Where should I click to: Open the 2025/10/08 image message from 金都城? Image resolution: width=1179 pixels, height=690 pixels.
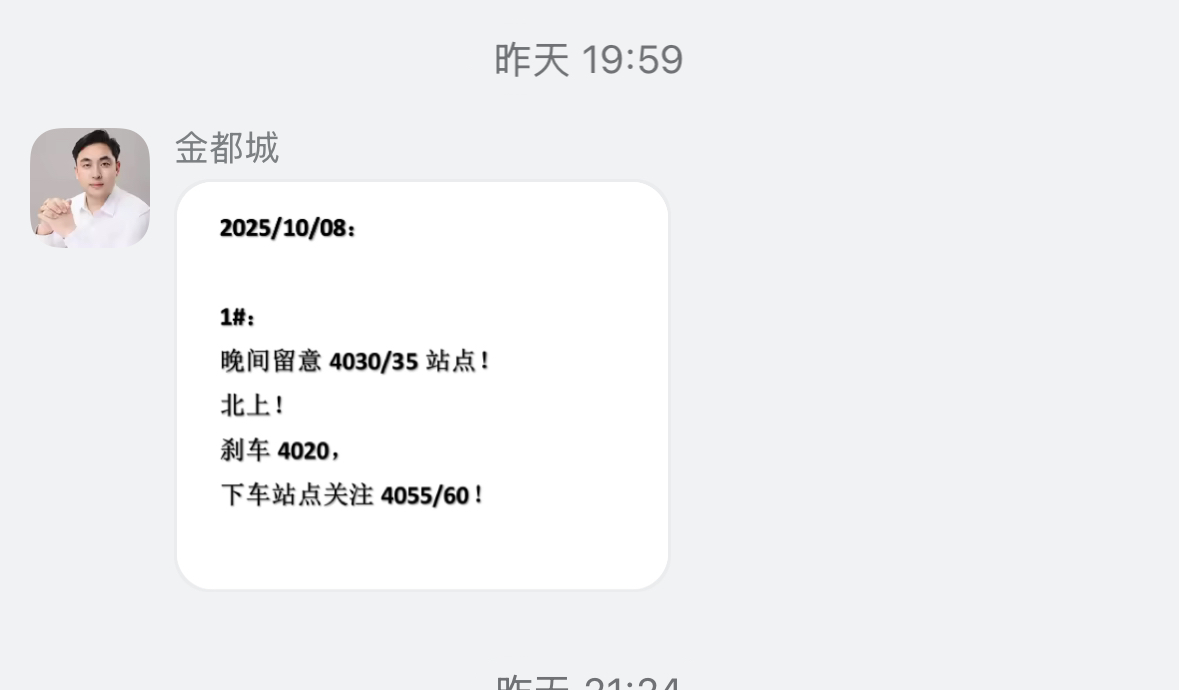(422, 385)
